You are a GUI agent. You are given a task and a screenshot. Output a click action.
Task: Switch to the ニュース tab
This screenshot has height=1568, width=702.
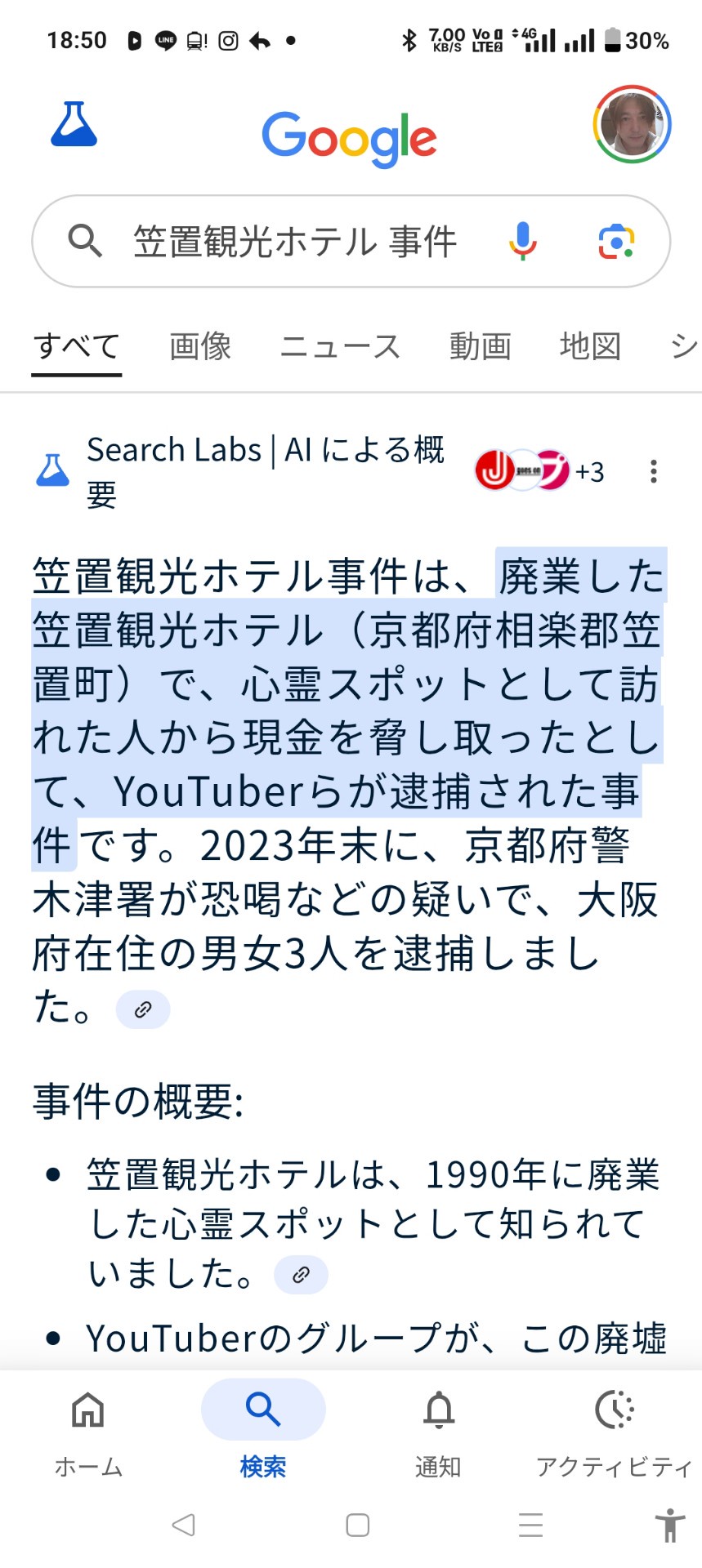[x=340, y=346]
